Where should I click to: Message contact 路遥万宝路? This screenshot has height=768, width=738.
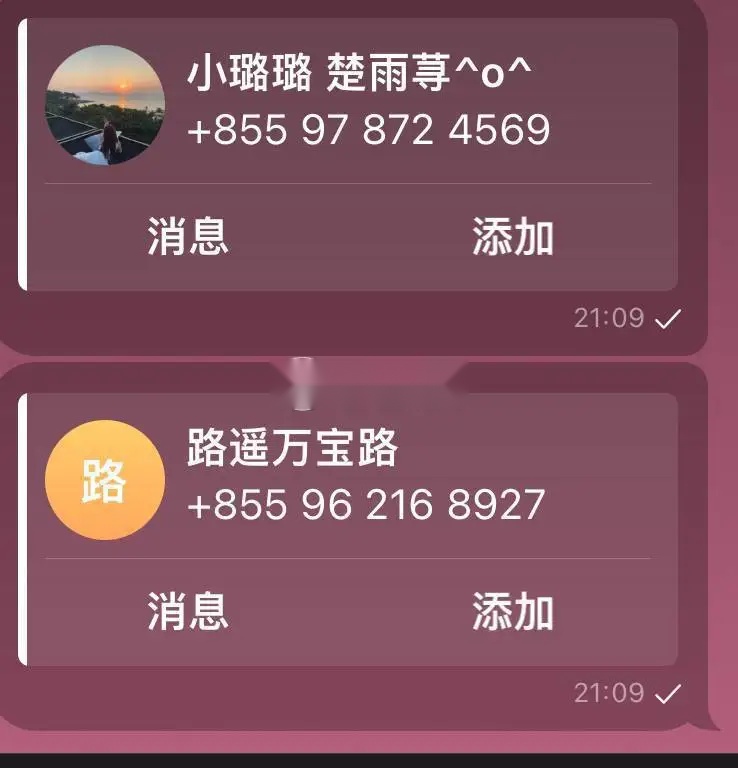(x=188, y=611)
